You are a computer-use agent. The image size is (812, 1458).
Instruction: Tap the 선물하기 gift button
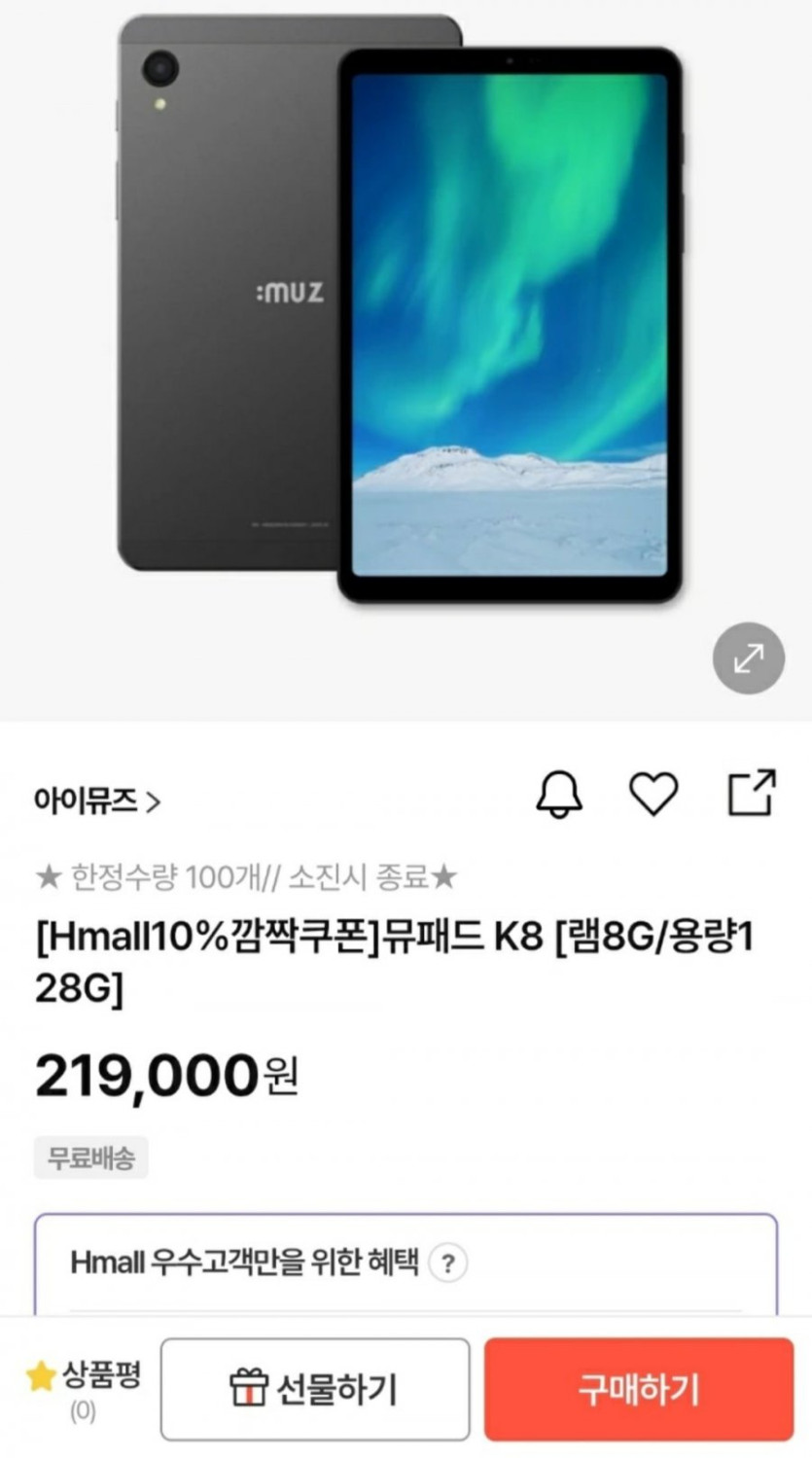pyautogui.click(x=314, y=1388)
